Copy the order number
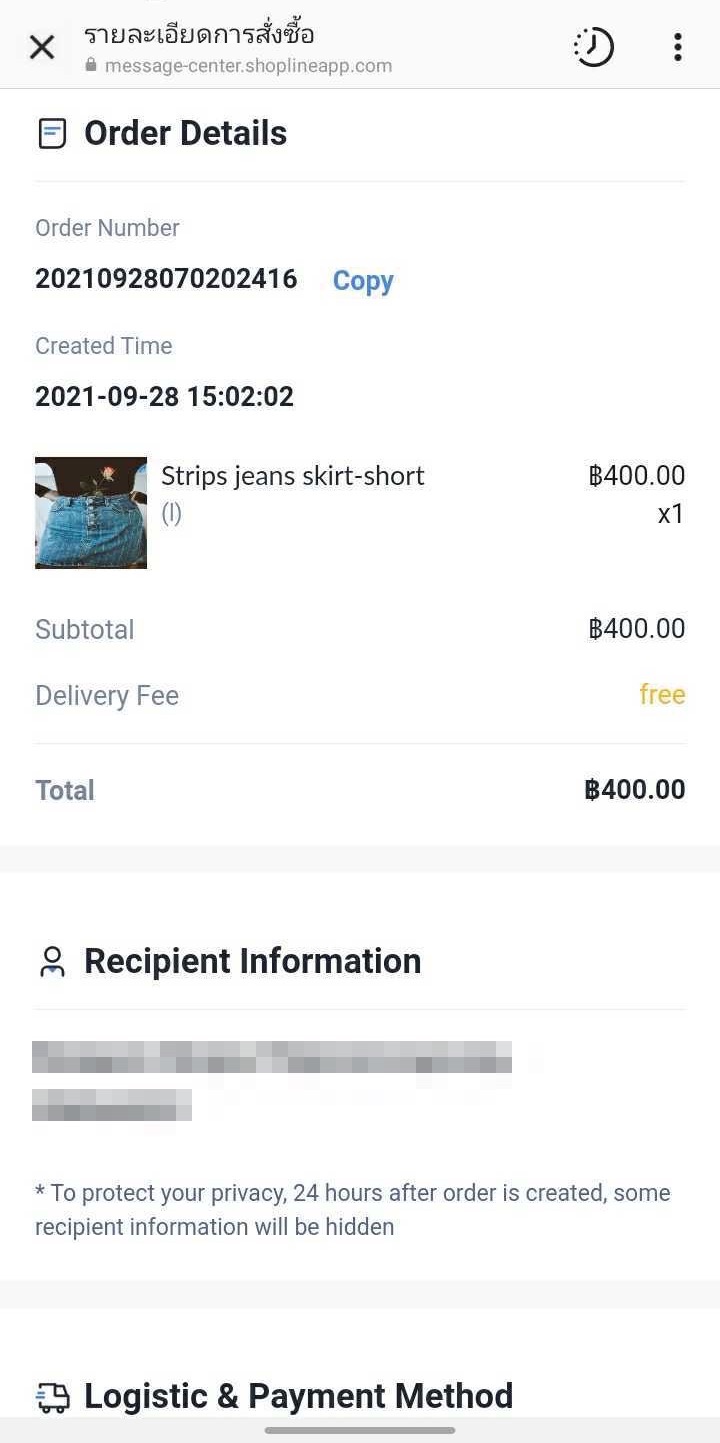The image size is (720, 1443). 363,281
